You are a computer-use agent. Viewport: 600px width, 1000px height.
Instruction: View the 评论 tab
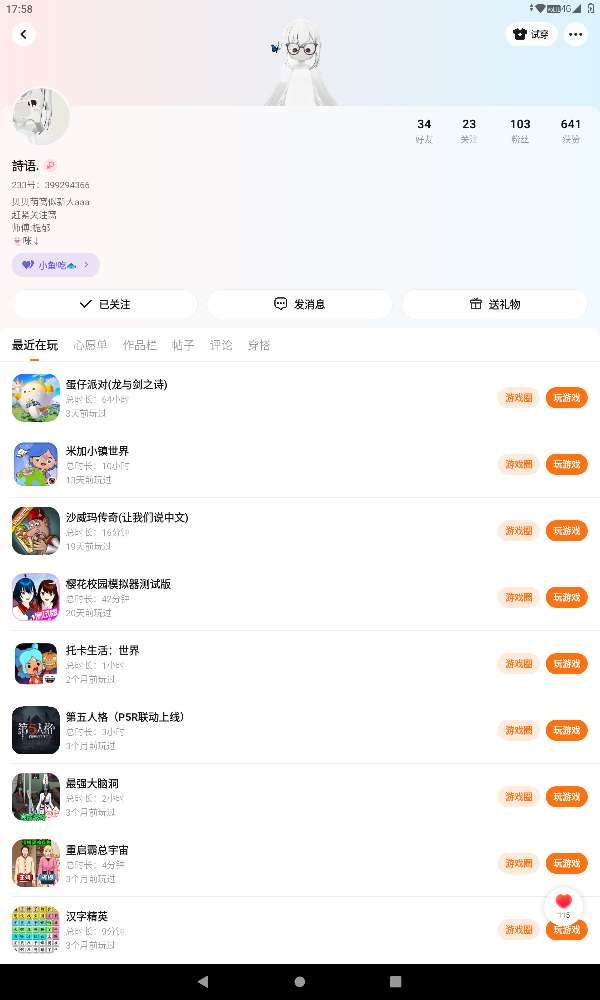tap(221, 345)
